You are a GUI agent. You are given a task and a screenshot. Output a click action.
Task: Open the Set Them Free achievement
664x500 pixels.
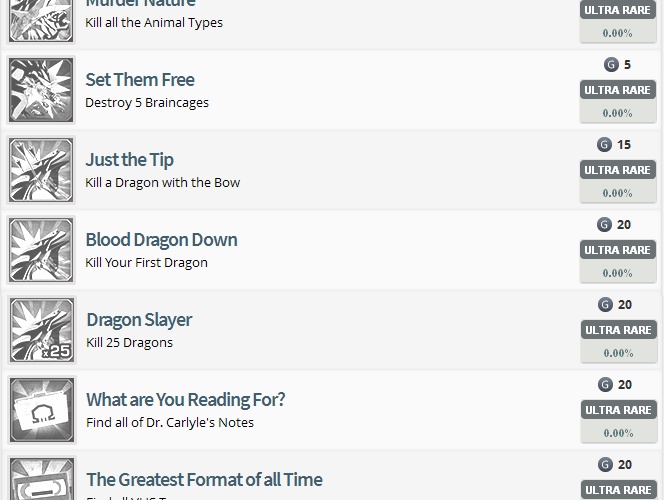coord(140,80)
